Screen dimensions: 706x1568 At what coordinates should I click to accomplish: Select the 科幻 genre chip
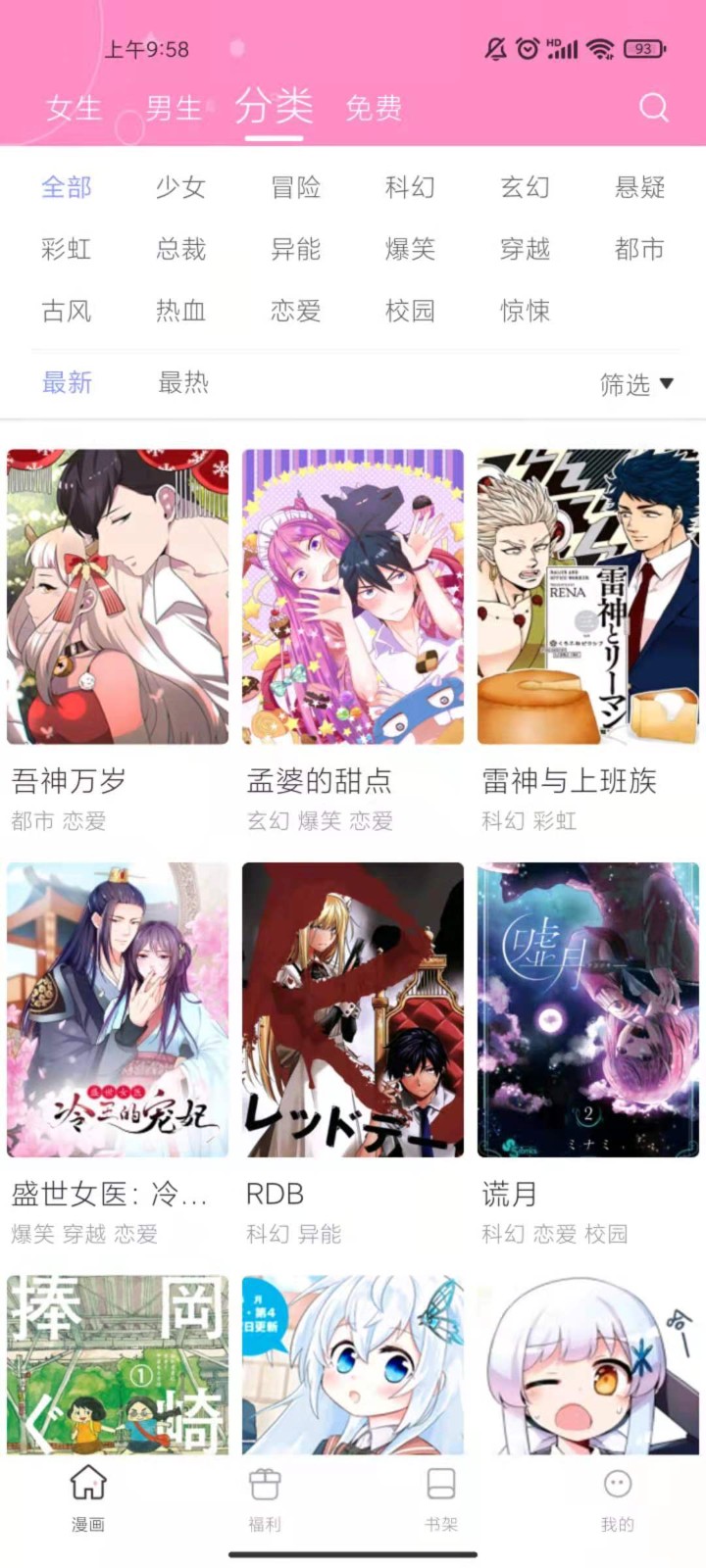pyautogui.click(x=411, y=188)
